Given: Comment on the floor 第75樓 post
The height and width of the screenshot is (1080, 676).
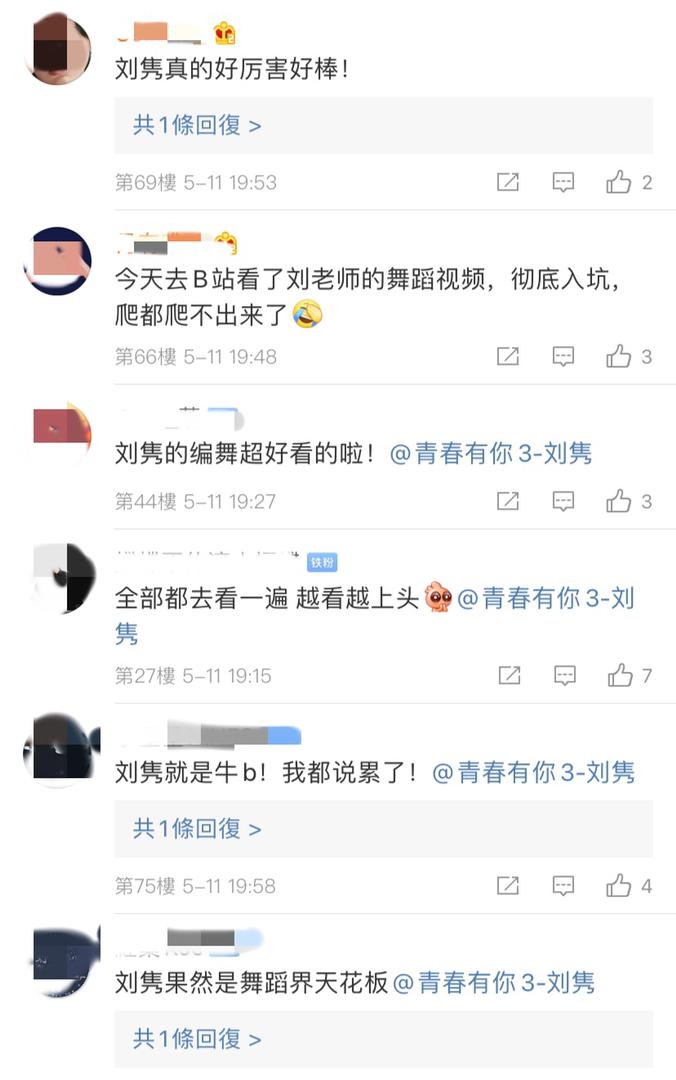Looking at the screenshot, I should click(564, 885).
